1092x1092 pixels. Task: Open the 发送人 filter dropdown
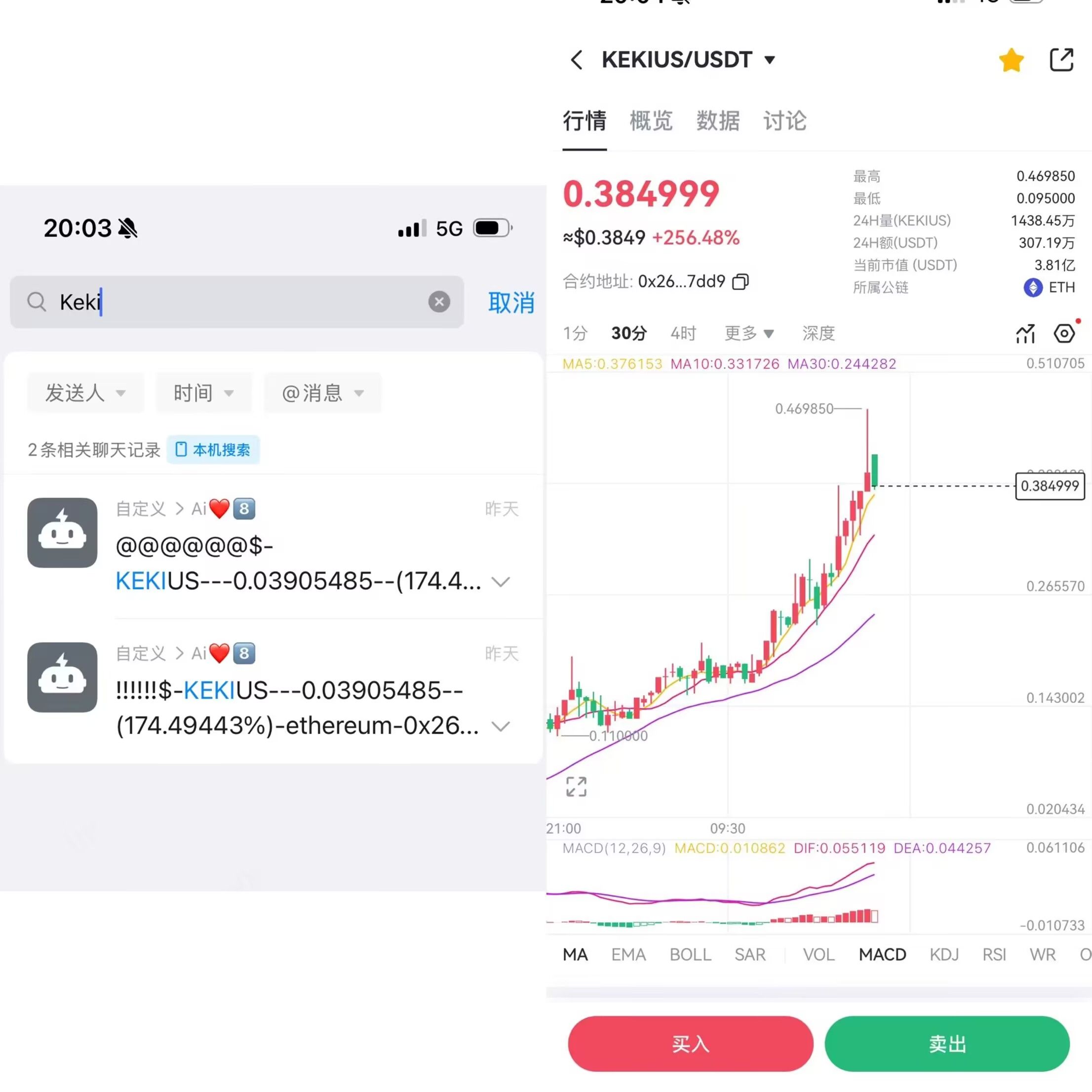click(85, 393)
